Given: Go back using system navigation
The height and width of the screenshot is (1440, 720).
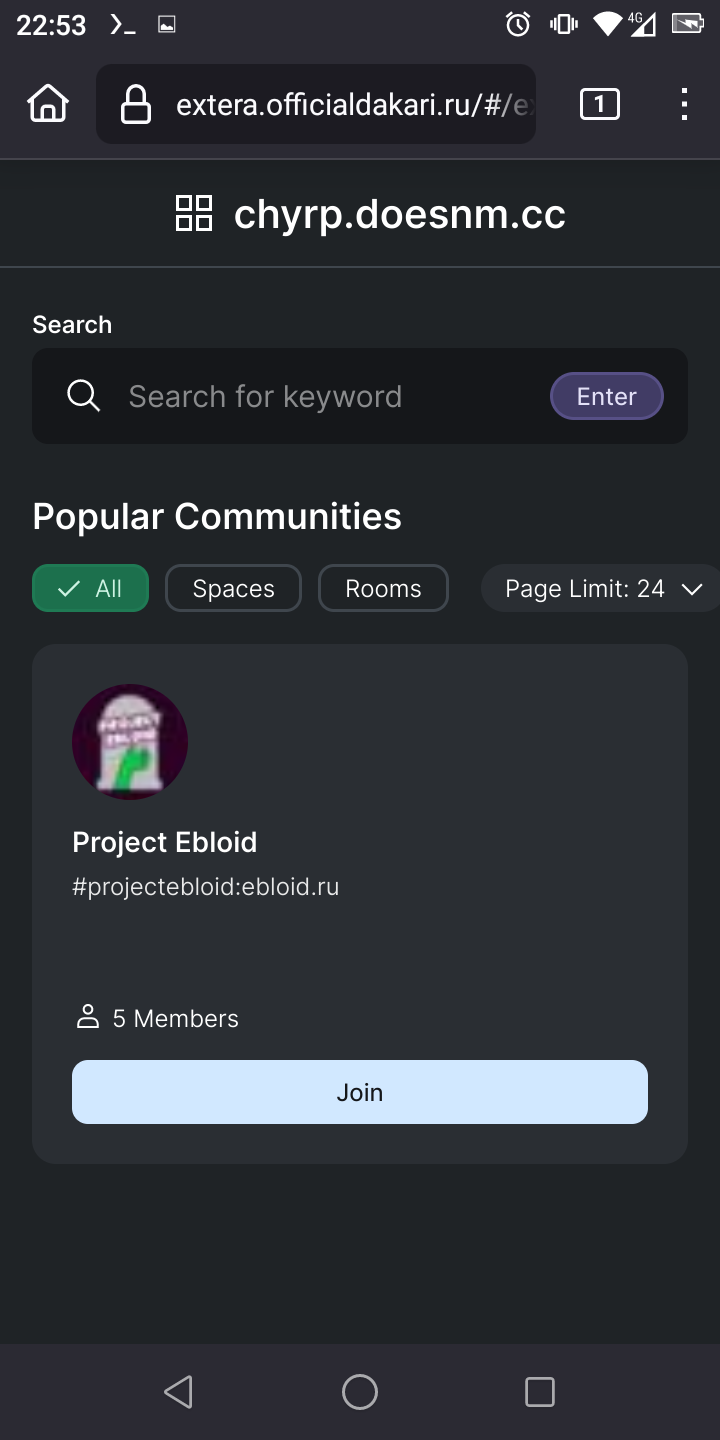Looking at the screenshot, I should (179, 1392).
